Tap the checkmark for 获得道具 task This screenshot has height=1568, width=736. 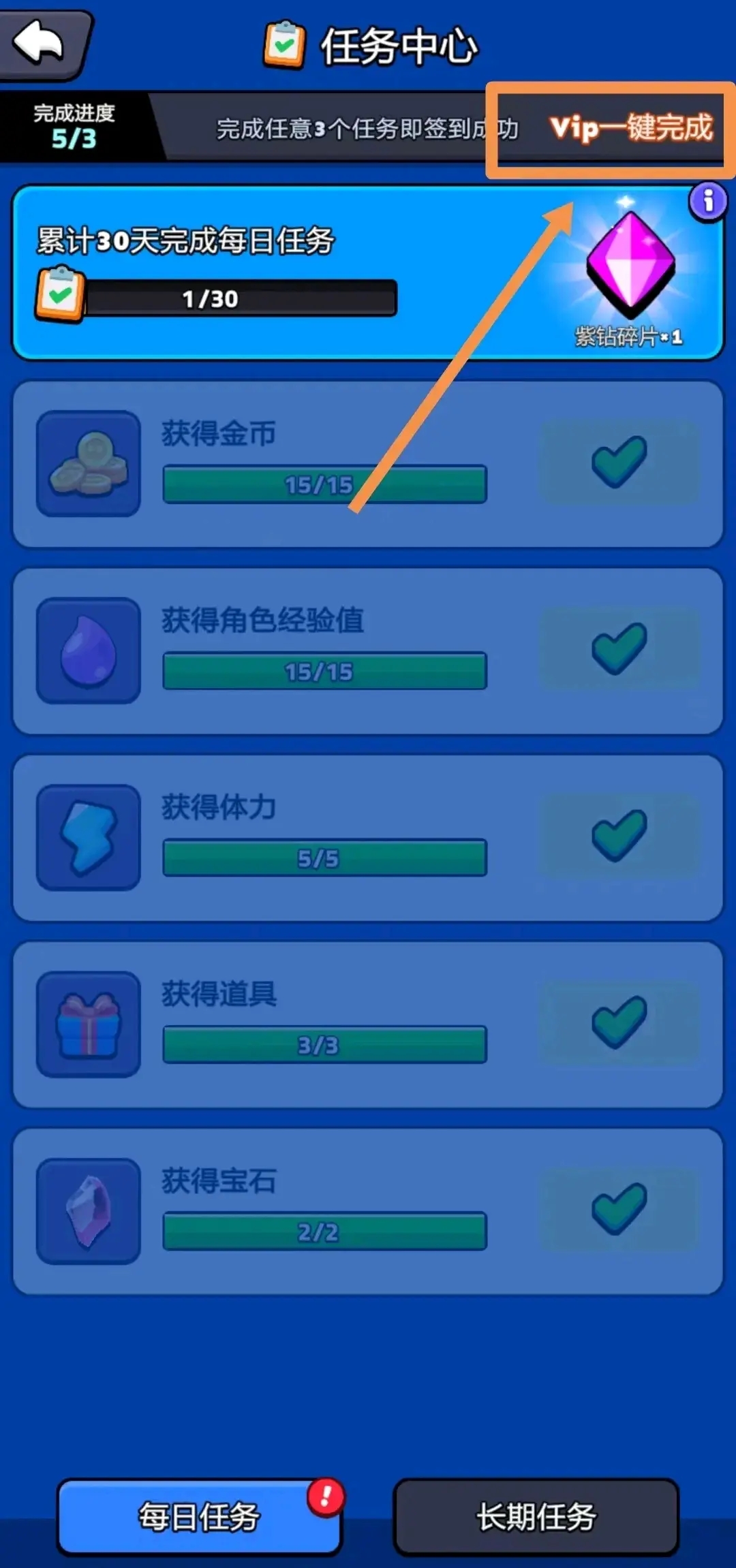coord(619,1022)
